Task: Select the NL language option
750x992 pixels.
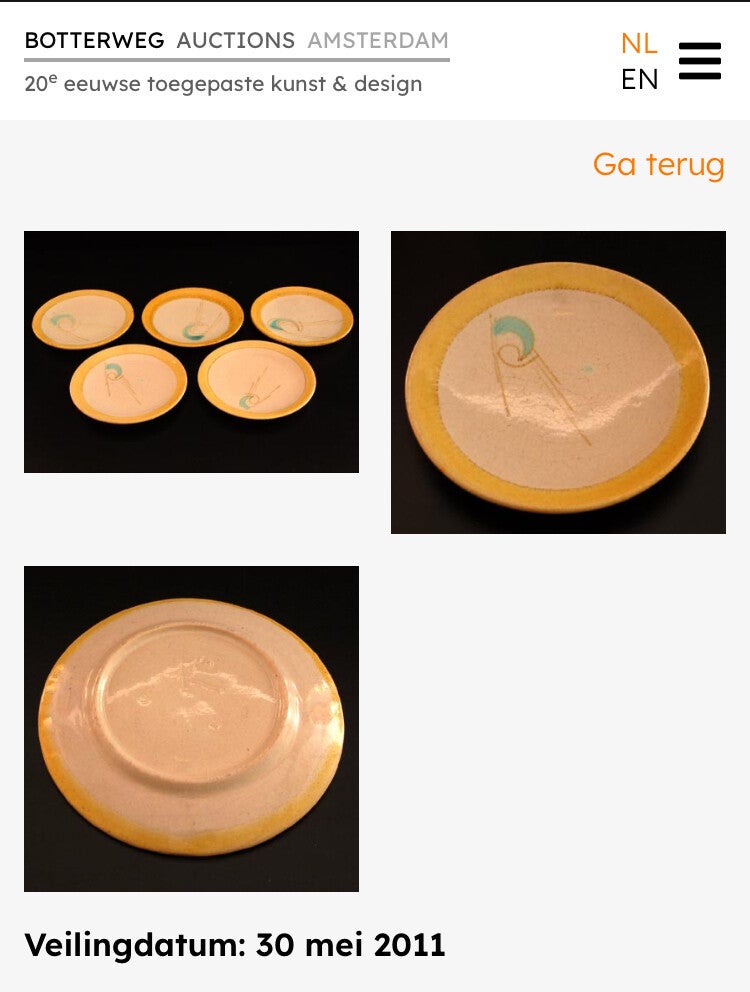Action: tap(639, 43)
